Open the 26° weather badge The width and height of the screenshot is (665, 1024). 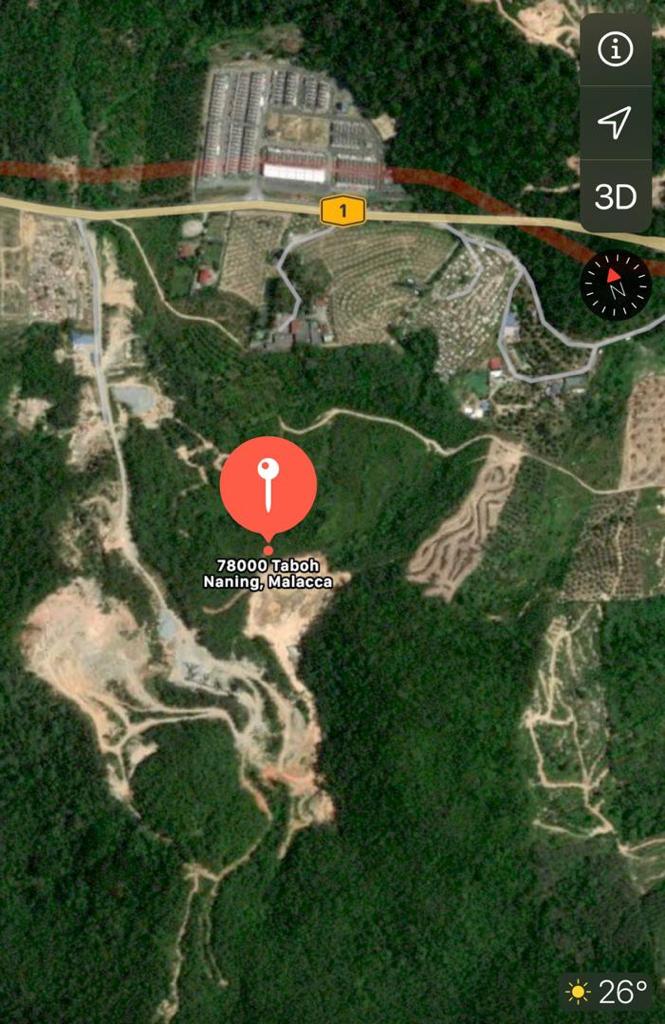607,991
